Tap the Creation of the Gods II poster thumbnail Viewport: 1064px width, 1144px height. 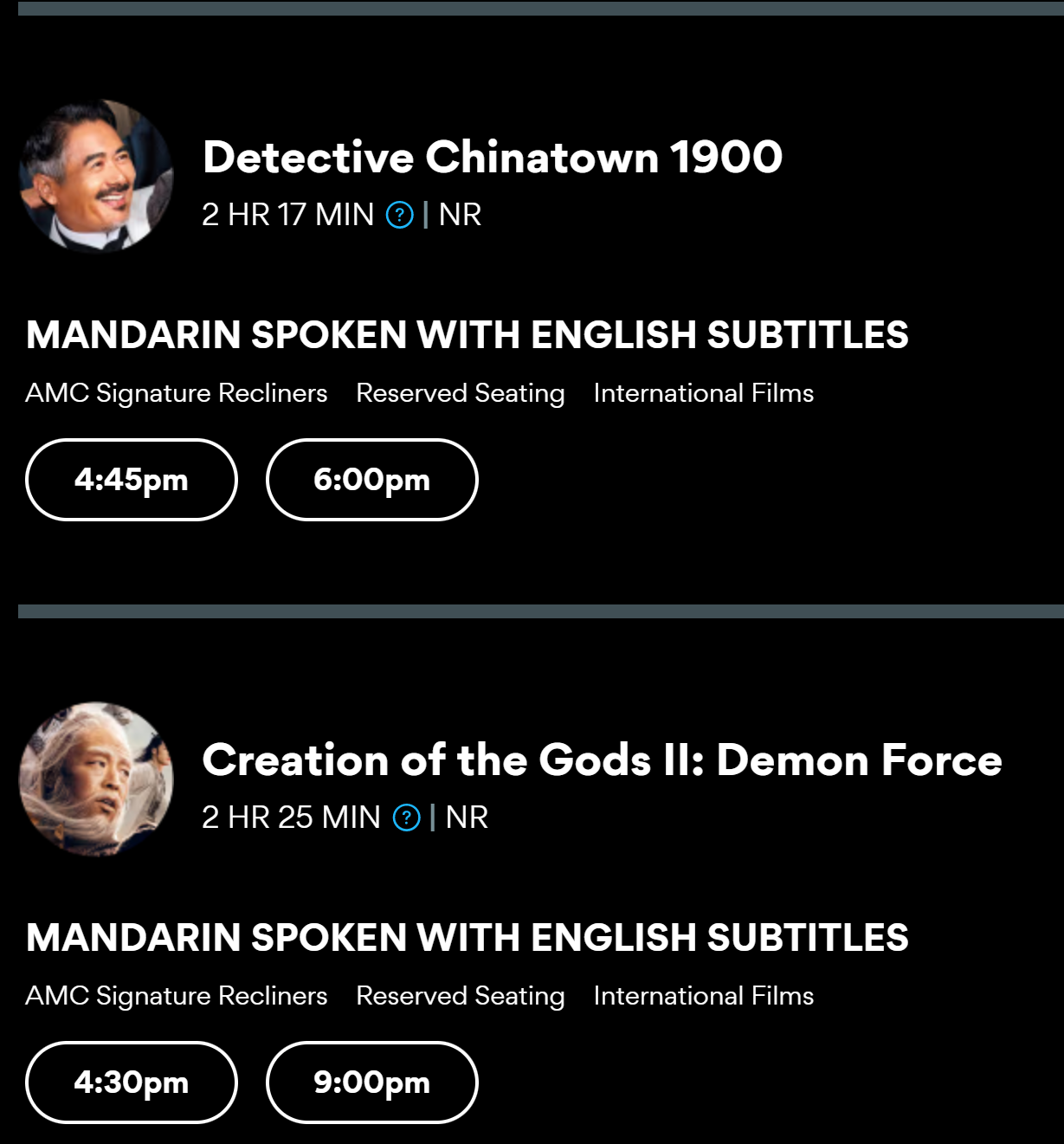96,779
